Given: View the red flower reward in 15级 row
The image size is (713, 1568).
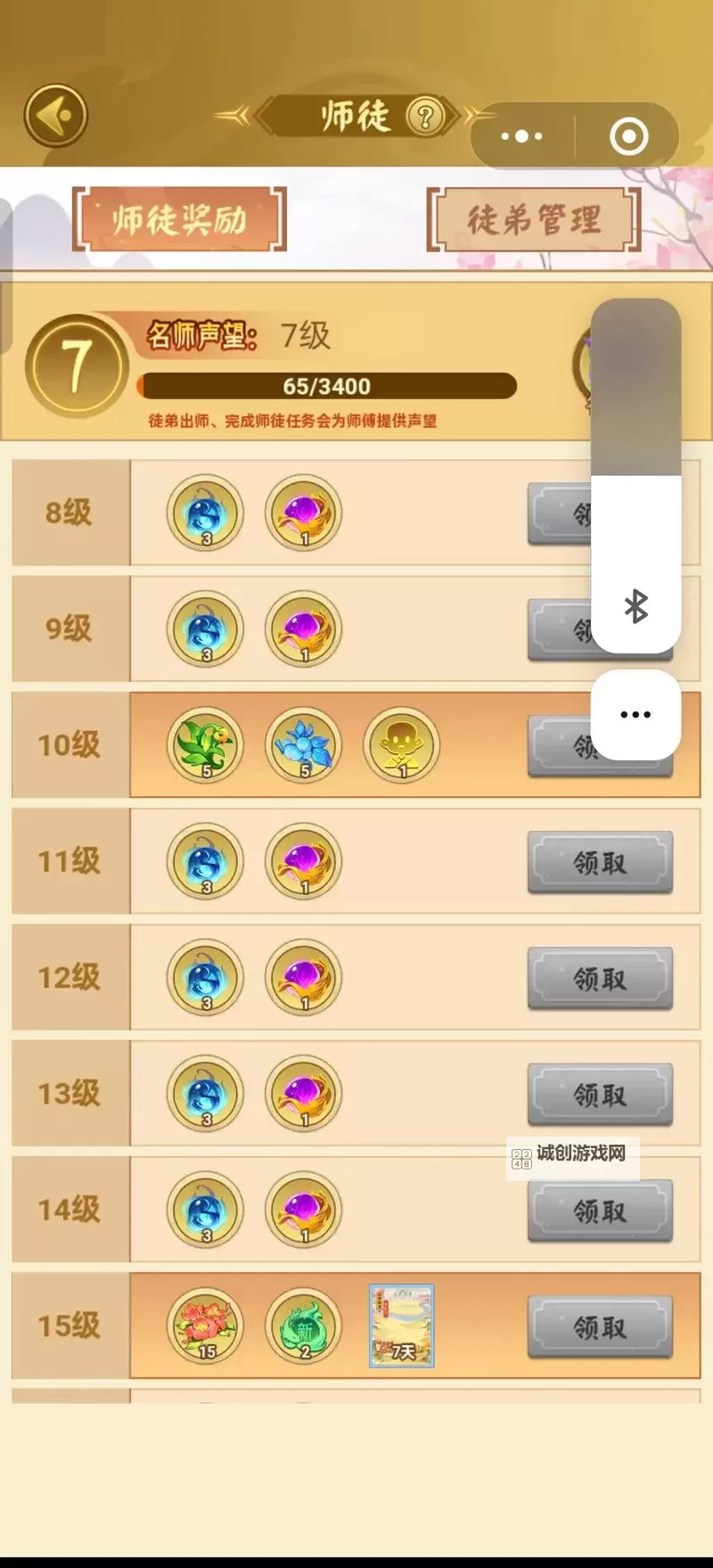Looking at the screenshot, I should click(205, 1326).
